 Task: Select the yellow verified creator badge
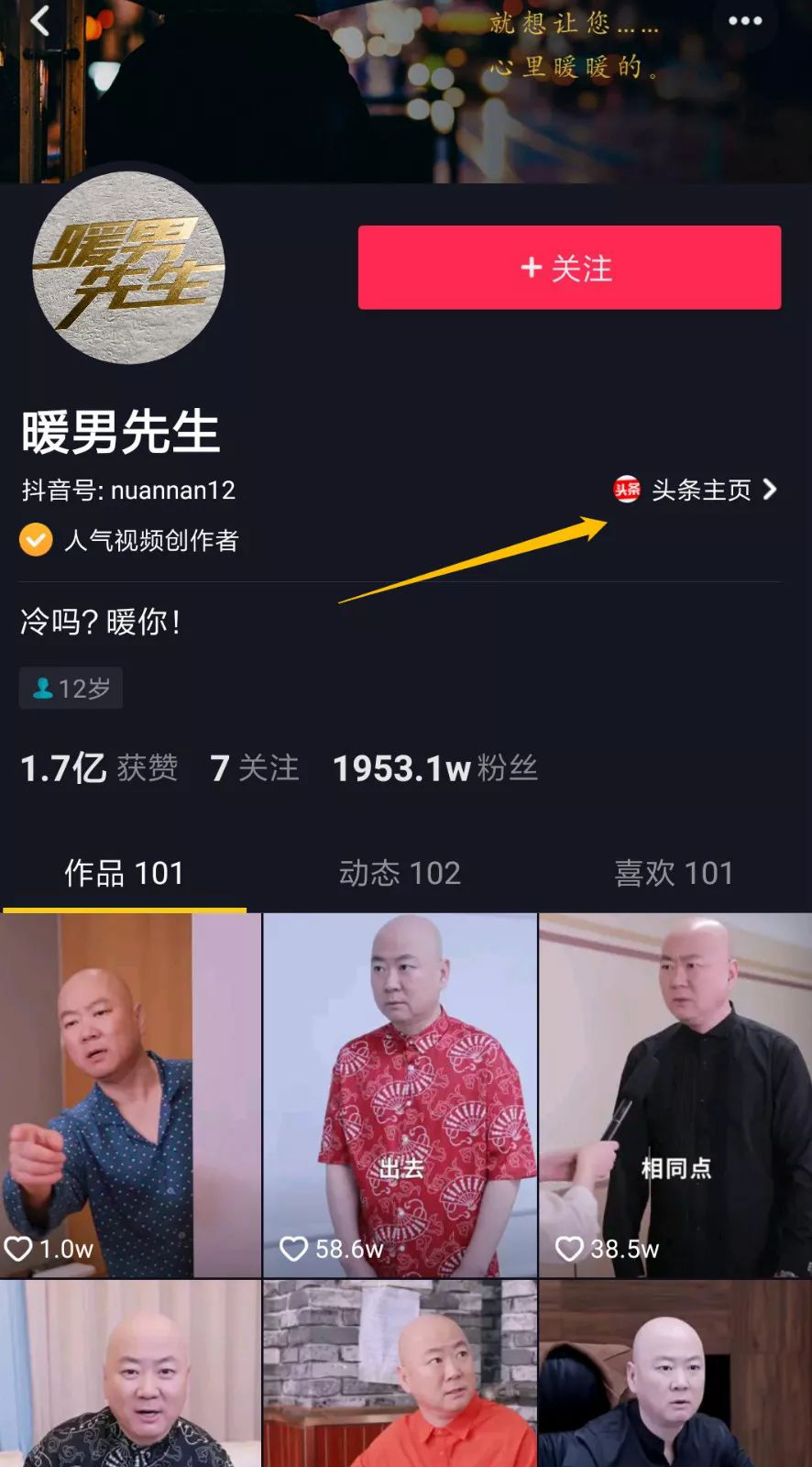(35, 541)
